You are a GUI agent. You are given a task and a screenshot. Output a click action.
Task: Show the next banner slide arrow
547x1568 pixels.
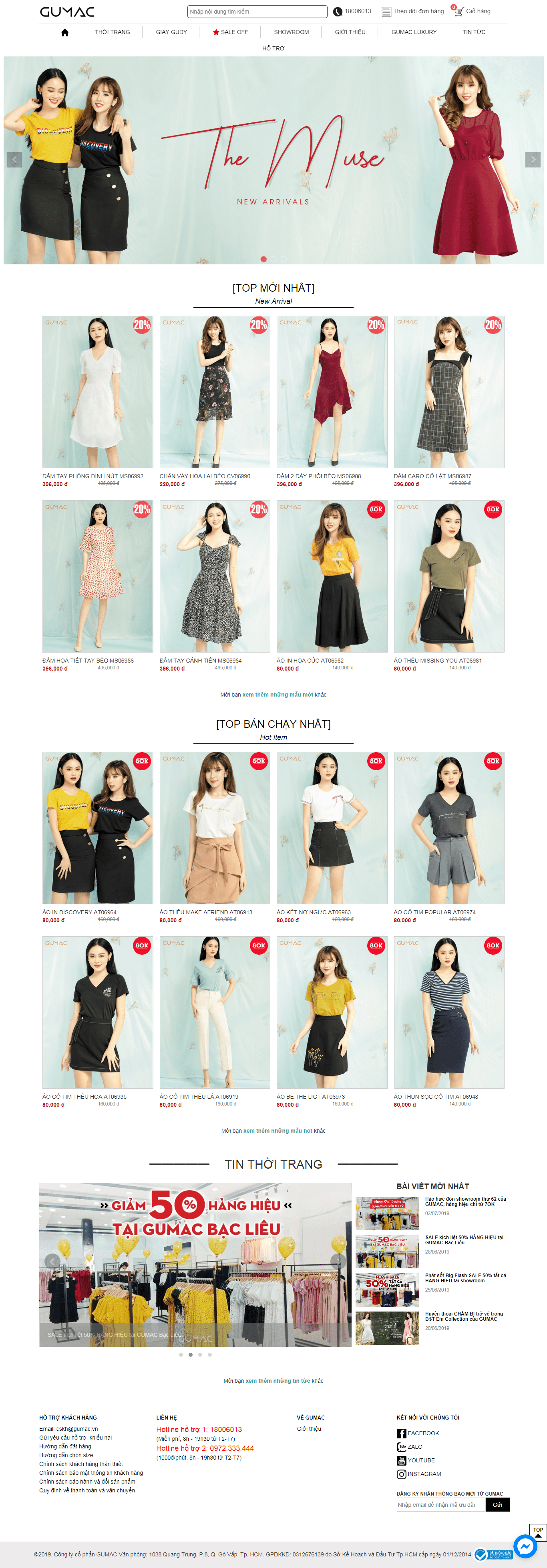coord(532,160)
